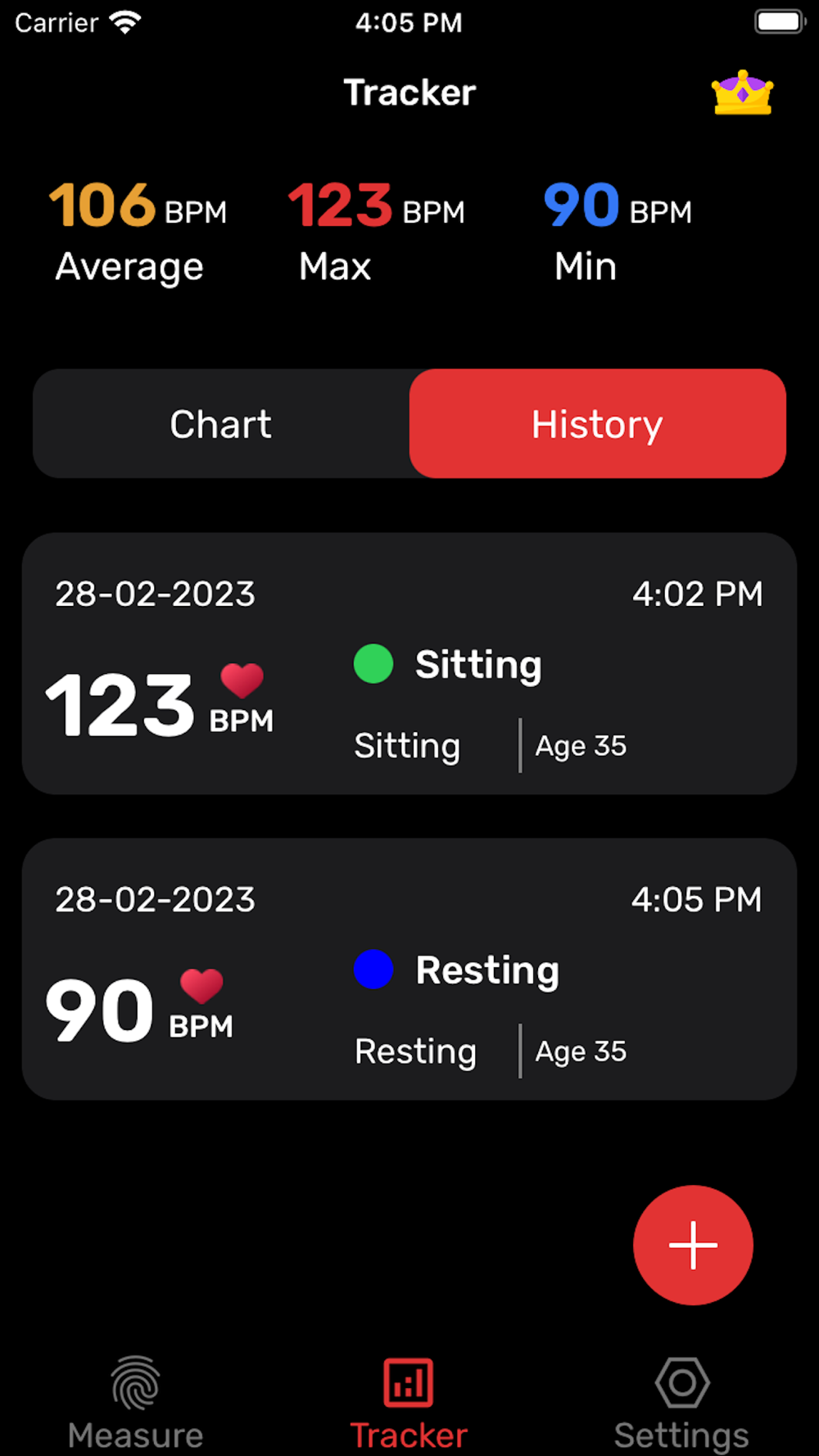Image resolution: width=819 pixels, height=1456 pixels.
Task: Open the premium crown icon
Action: 742,93
